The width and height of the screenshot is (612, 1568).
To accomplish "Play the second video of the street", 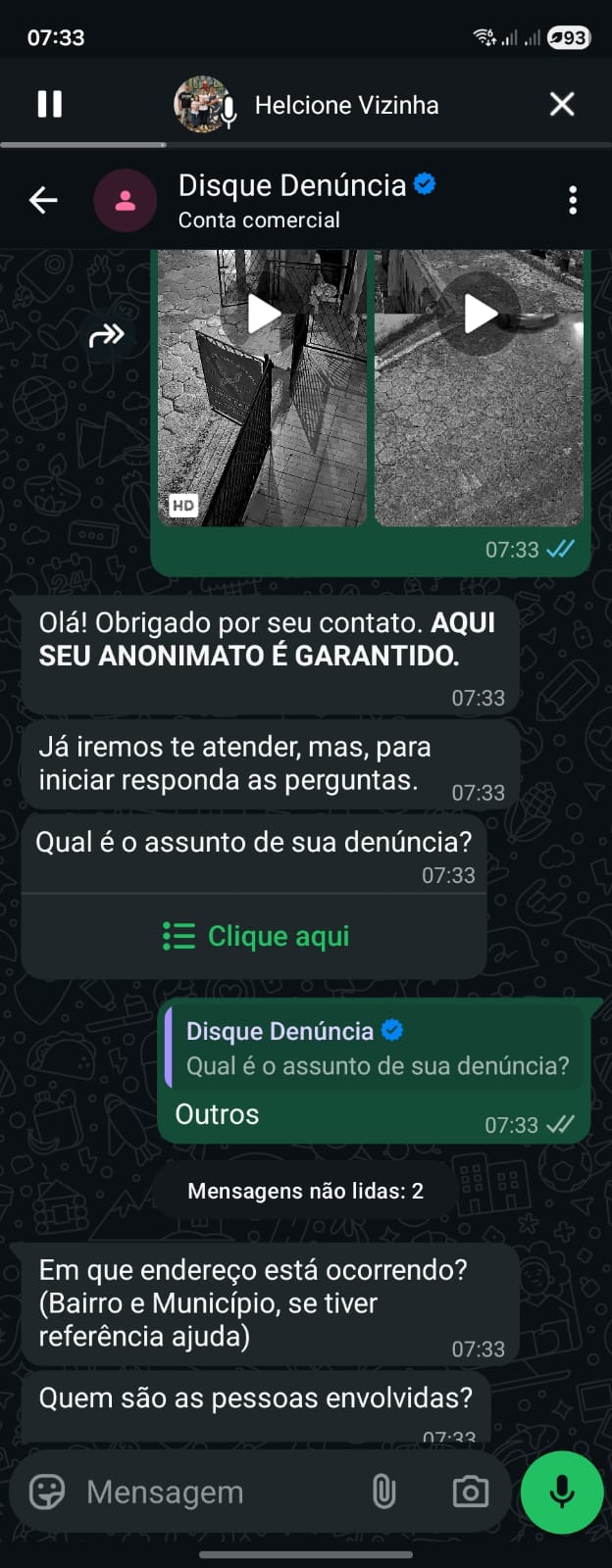I will [x=480, y=315].
